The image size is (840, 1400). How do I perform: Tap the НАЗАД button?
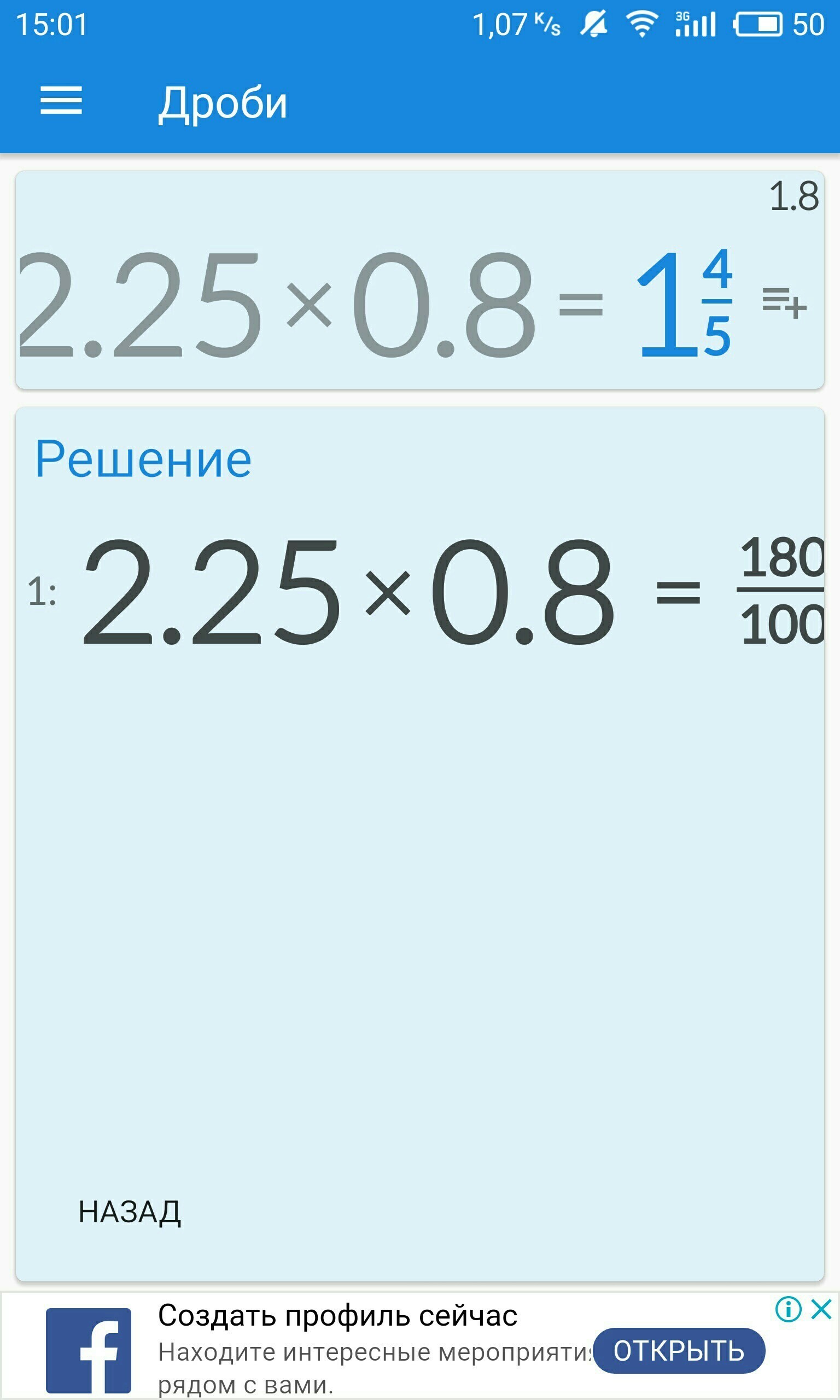click(x=130, y=1211)
